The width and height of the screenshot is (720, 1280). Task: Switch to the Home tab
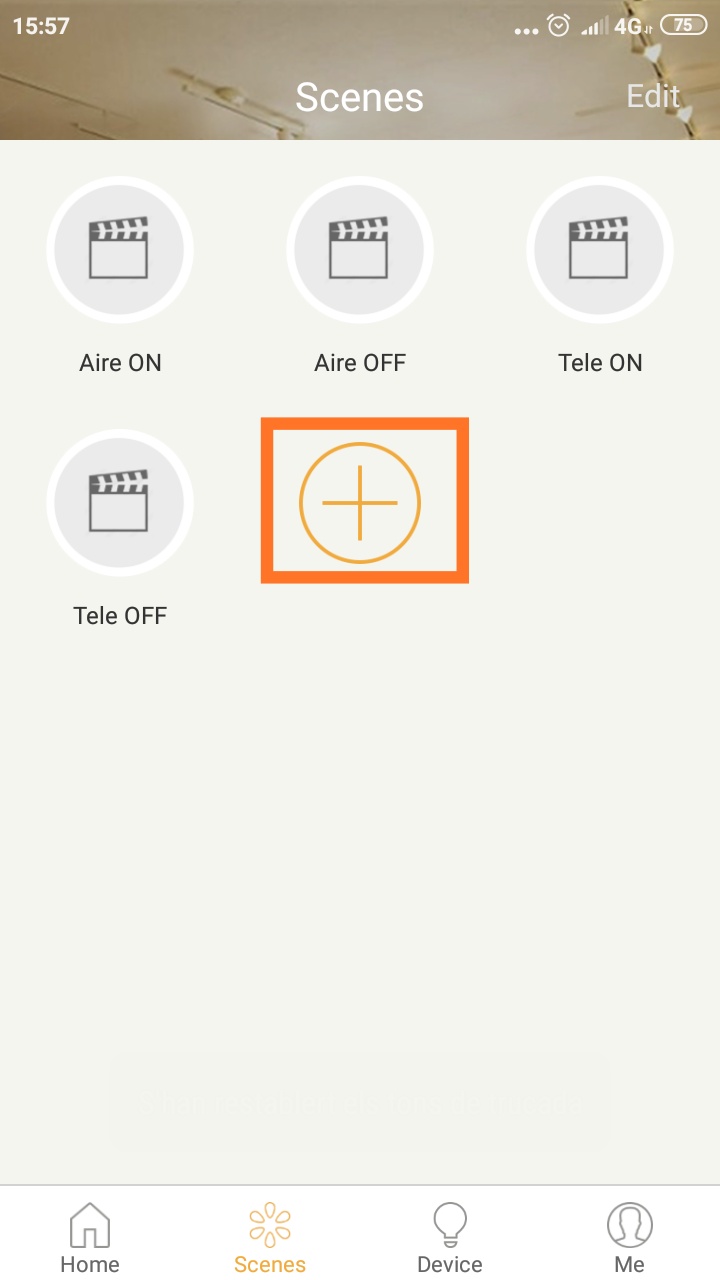pyautogui.click(x=90, y=1237)
